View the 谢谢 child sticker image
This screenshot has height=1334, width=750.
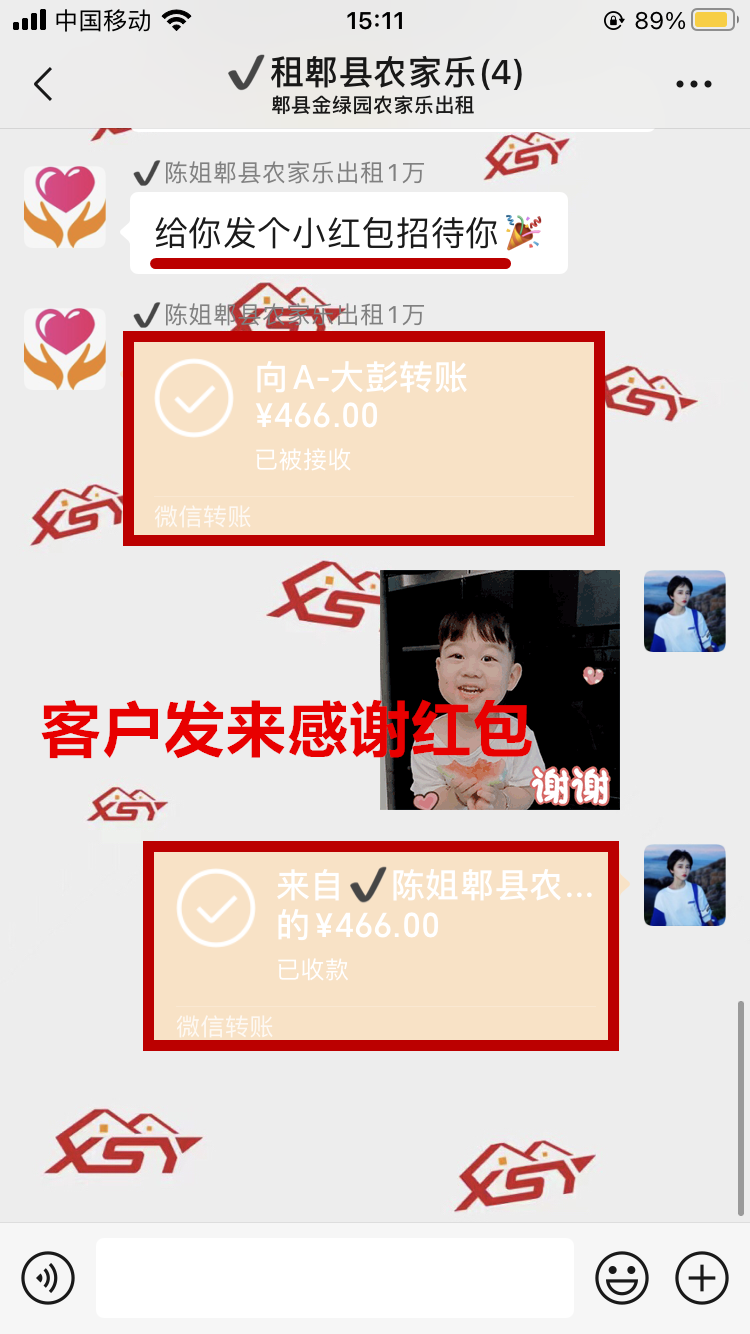tap(499, 690)
